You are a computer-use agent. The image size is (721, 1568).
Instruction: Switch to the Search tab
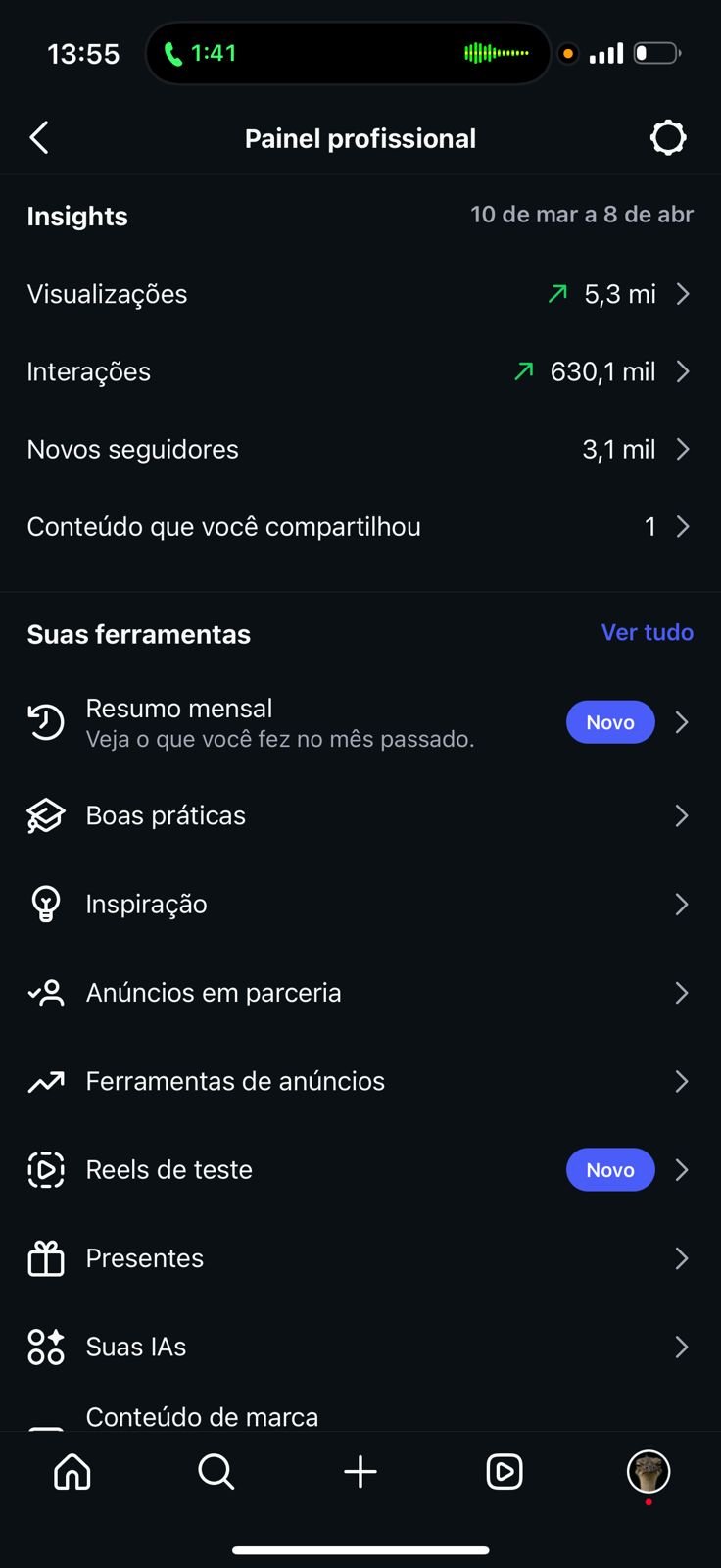216,1471
